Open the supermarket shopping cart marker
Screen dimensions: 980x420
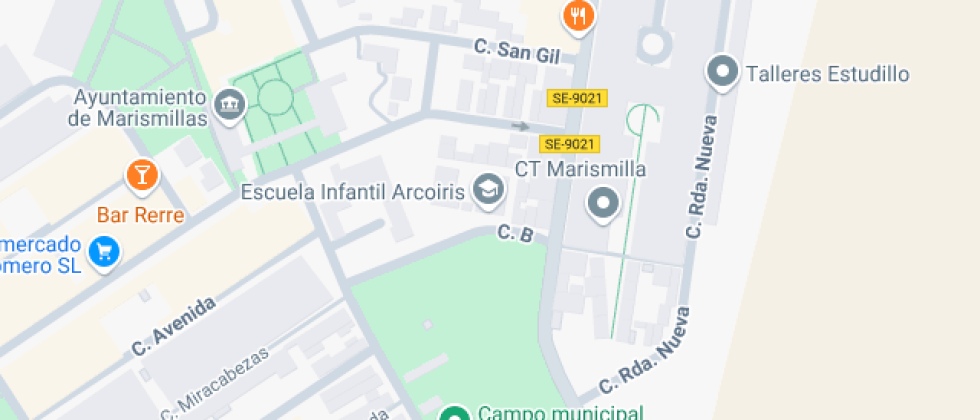pyautogui.click(x=103, y=251)
